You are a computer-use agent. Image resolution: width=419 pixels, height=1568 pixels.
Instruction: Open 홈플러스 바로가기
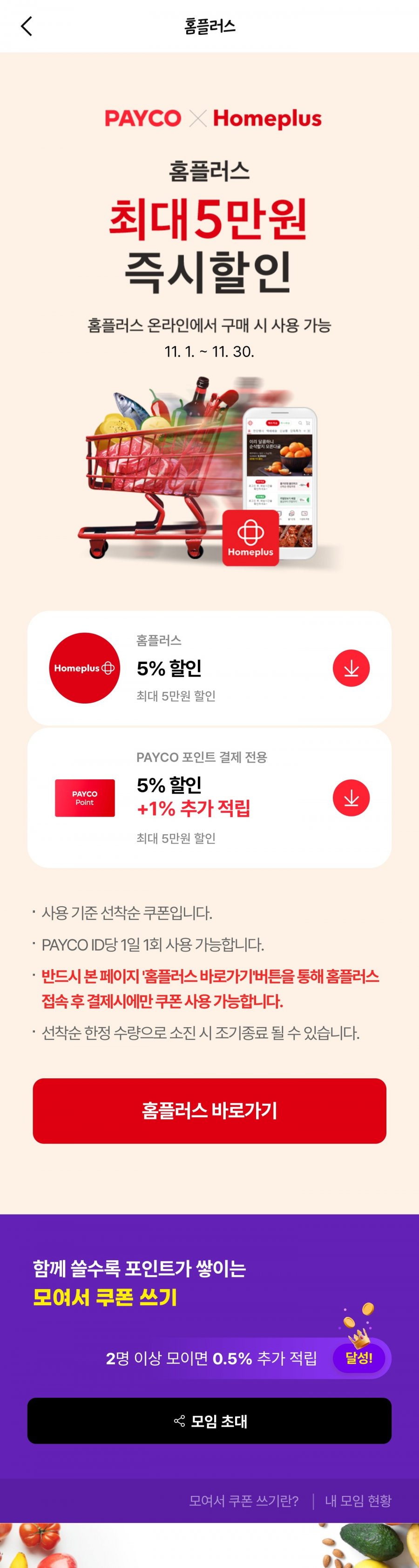pos(209,1110)
